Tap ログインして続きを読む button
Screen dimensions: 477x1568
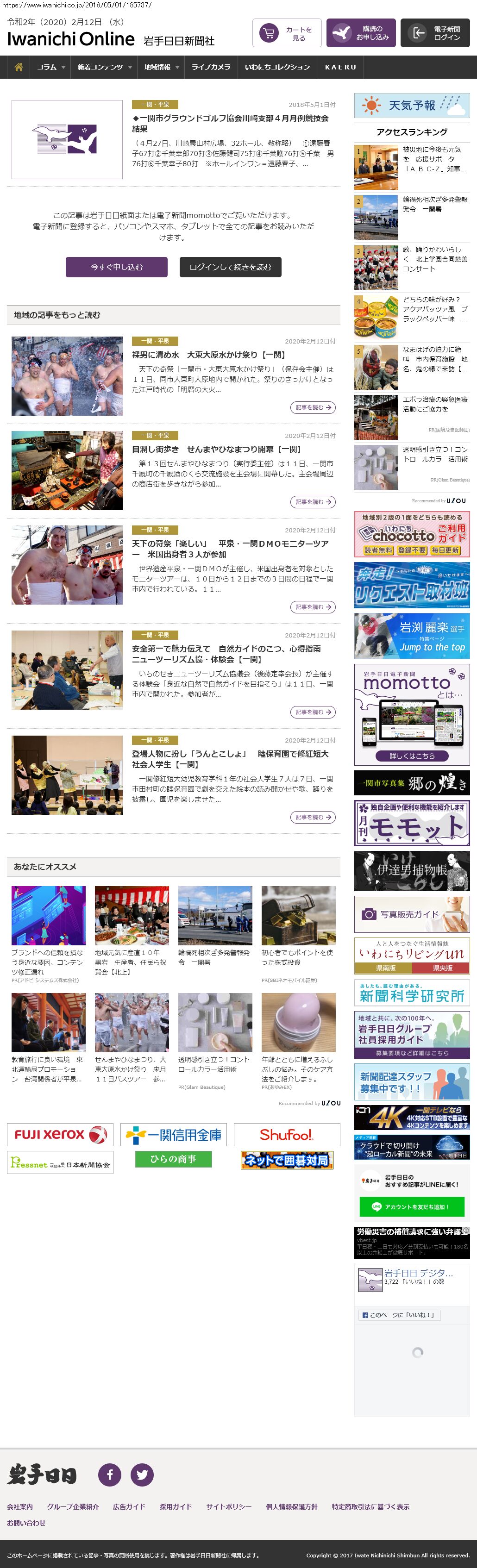click(230, 267)
